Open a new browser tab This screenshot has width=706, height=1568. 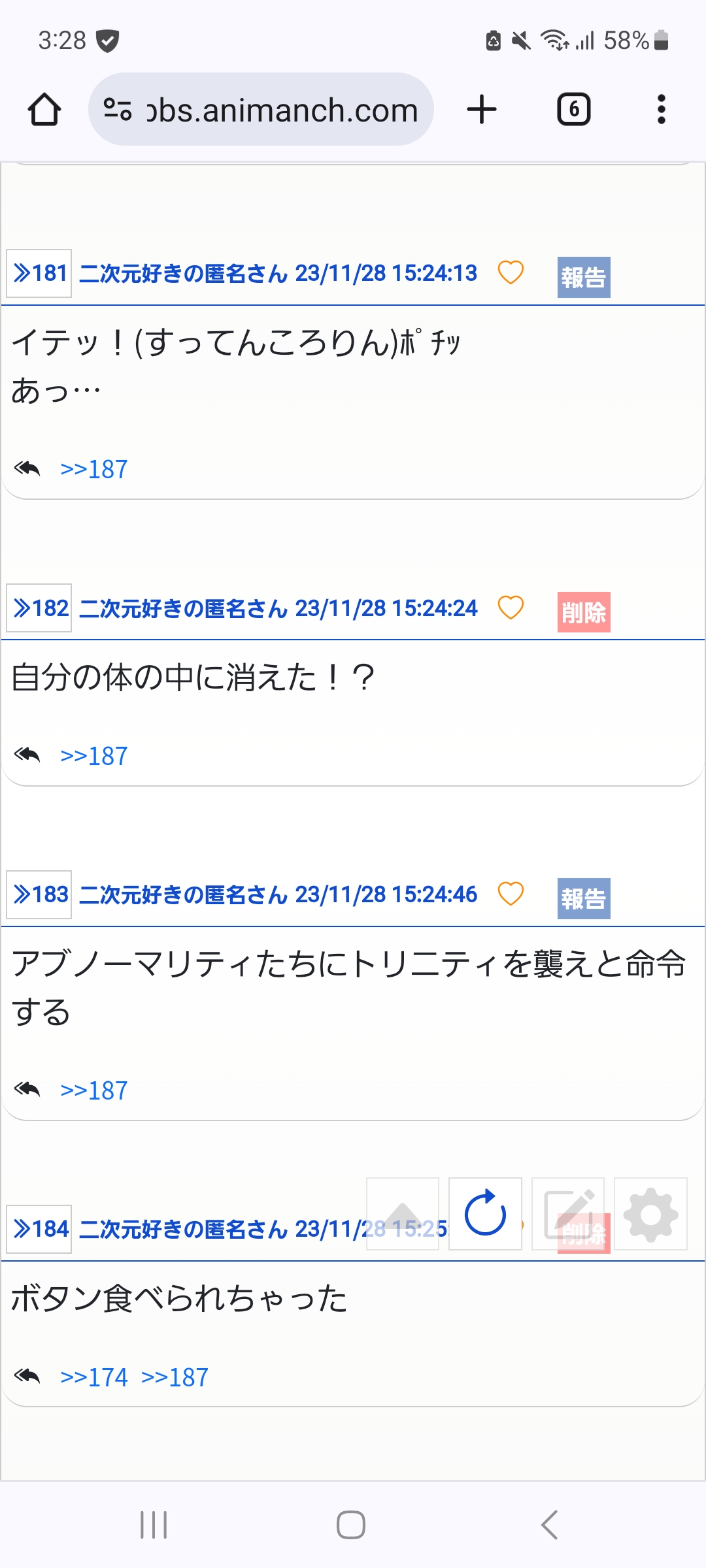click(x=482, y=109)
